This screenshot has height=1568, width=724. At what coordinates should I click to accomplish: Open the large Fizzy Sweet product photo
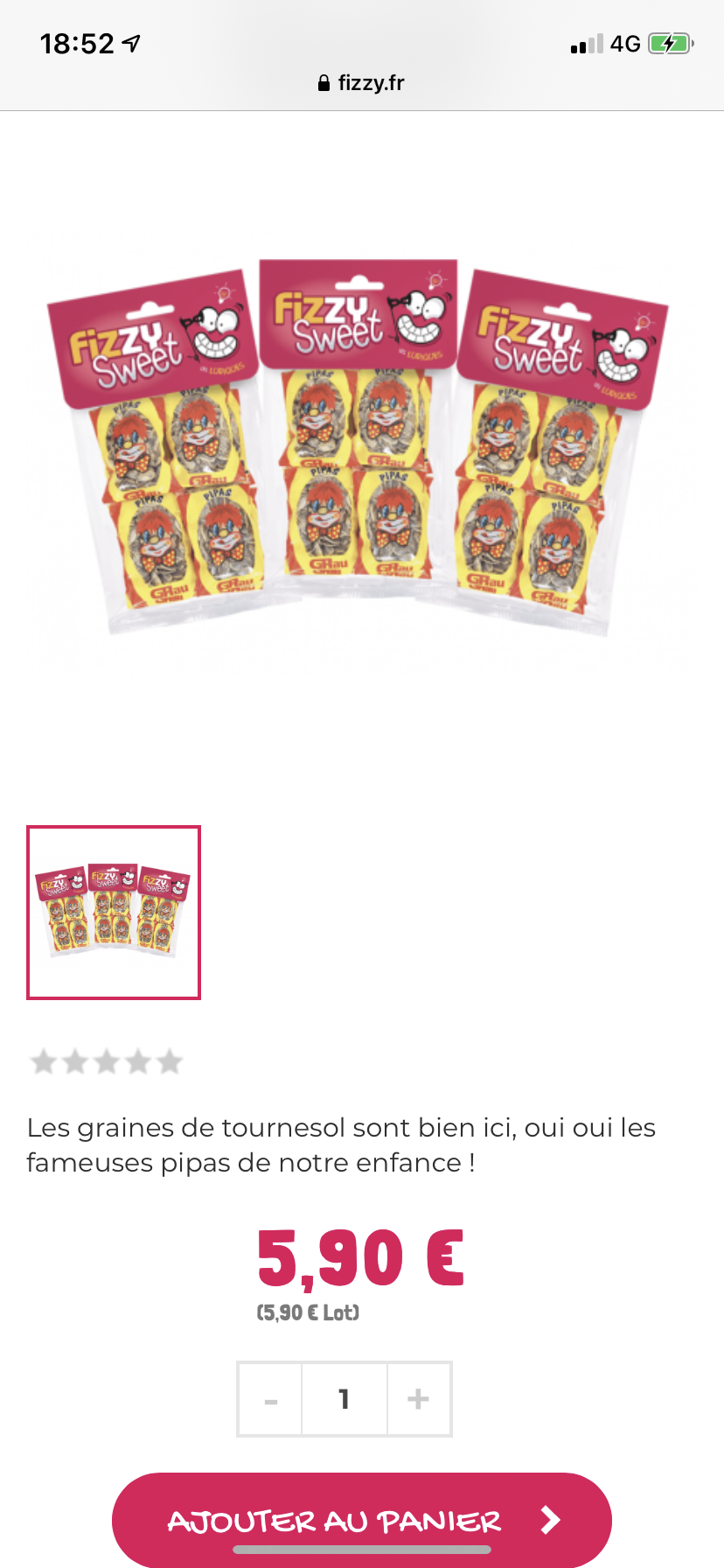359,446
